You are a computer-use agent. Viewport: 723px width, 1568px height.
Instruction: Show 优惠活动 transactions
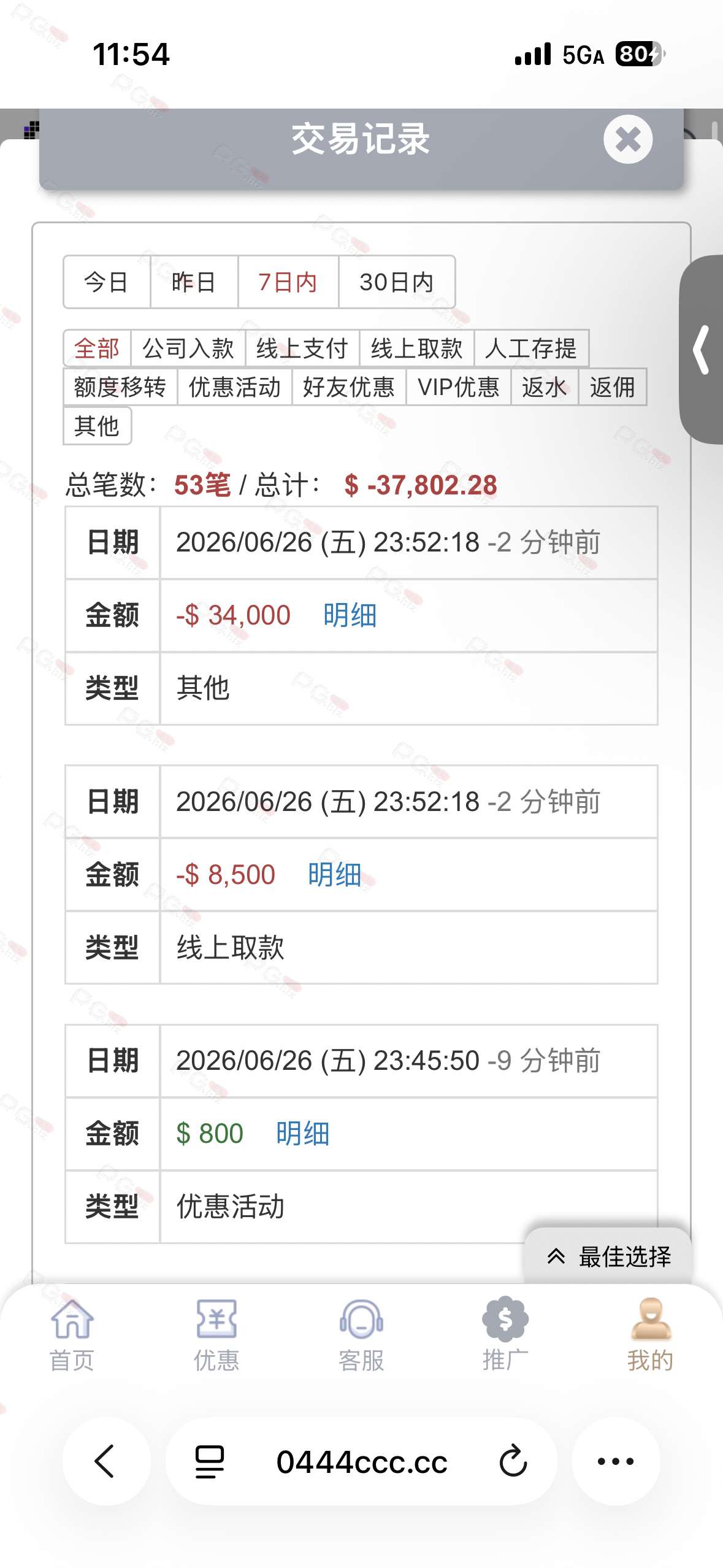click(234, 387)
